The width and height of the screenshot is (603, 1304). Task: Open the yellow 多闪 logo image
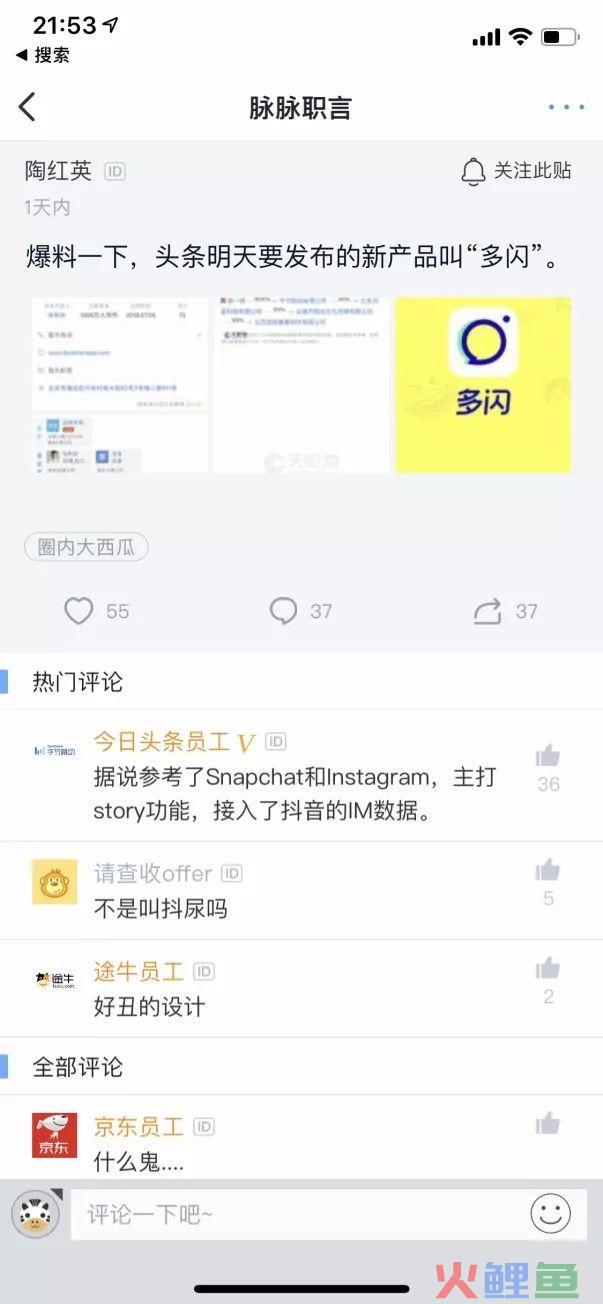pos(483,385)
